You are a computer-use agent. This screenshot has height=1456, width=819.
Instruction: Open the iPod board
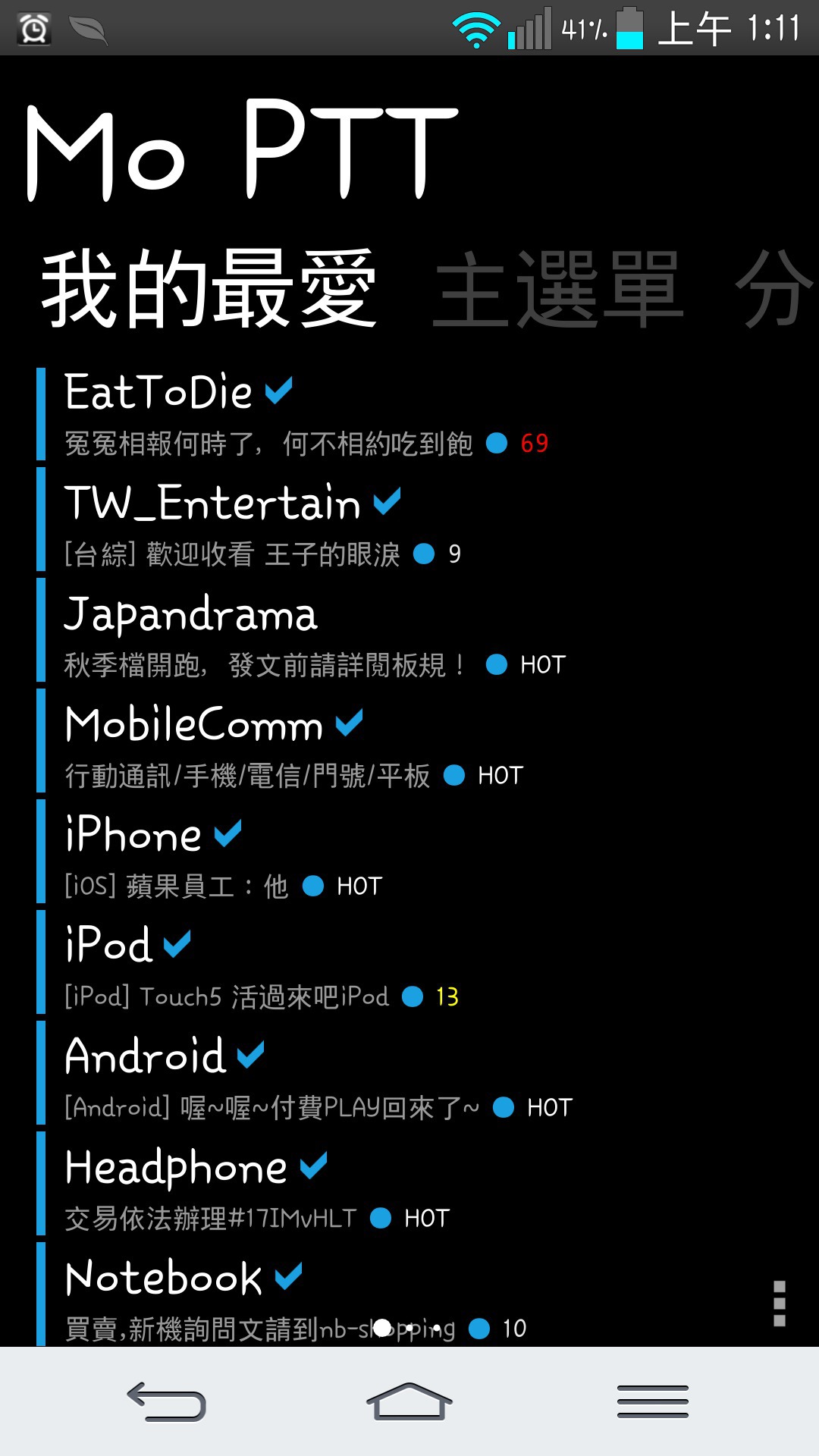point(409,968)
